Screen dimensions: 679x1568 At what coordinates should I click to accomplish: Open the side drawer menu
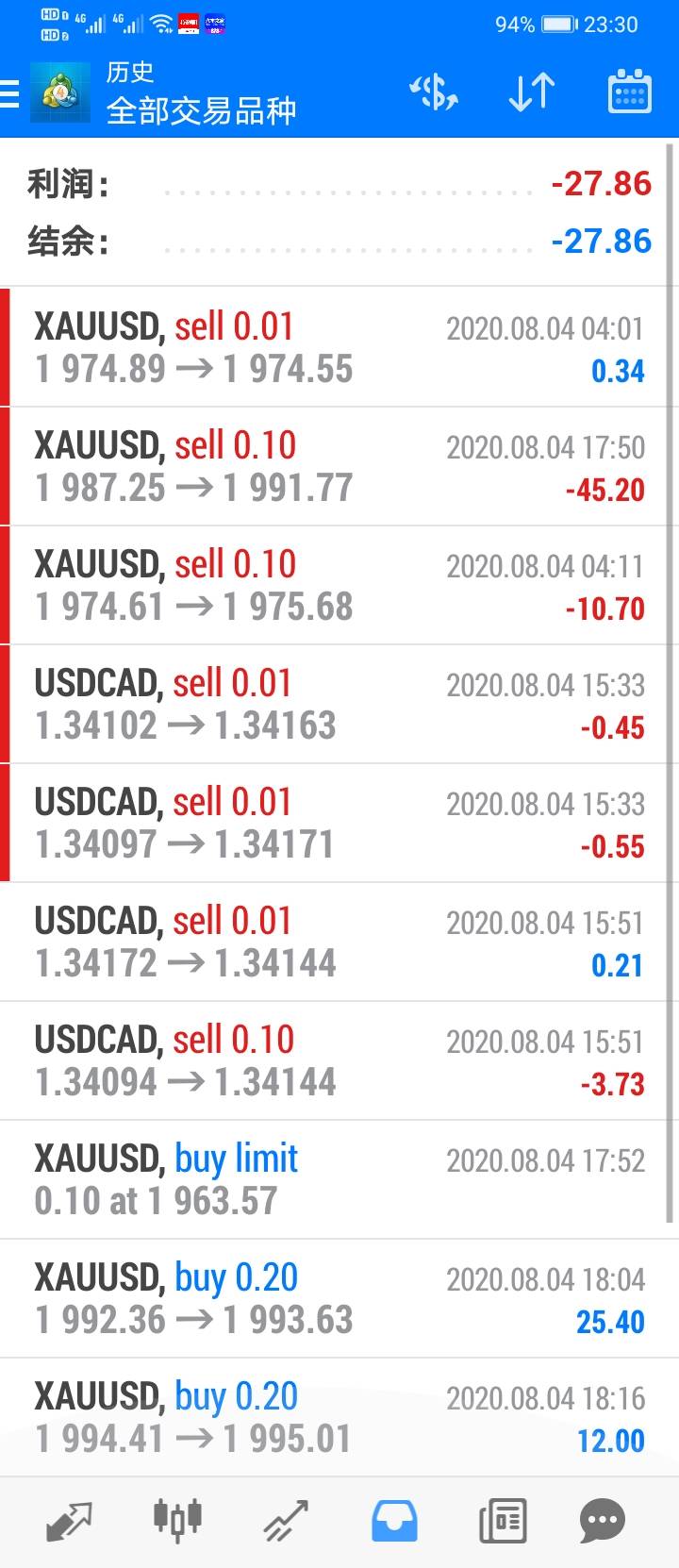point(11,93)
